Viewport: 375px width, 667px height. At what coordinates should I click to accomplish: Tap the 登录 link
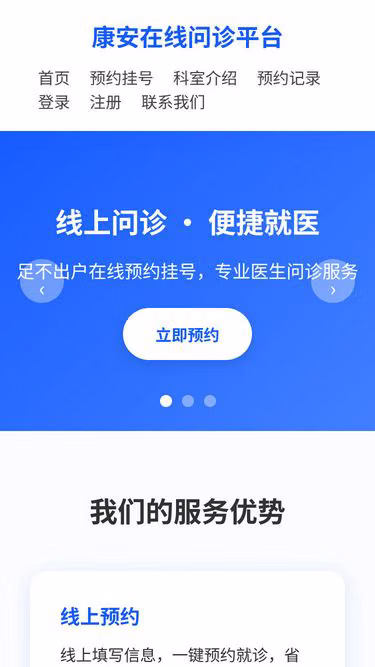[54, 103]
